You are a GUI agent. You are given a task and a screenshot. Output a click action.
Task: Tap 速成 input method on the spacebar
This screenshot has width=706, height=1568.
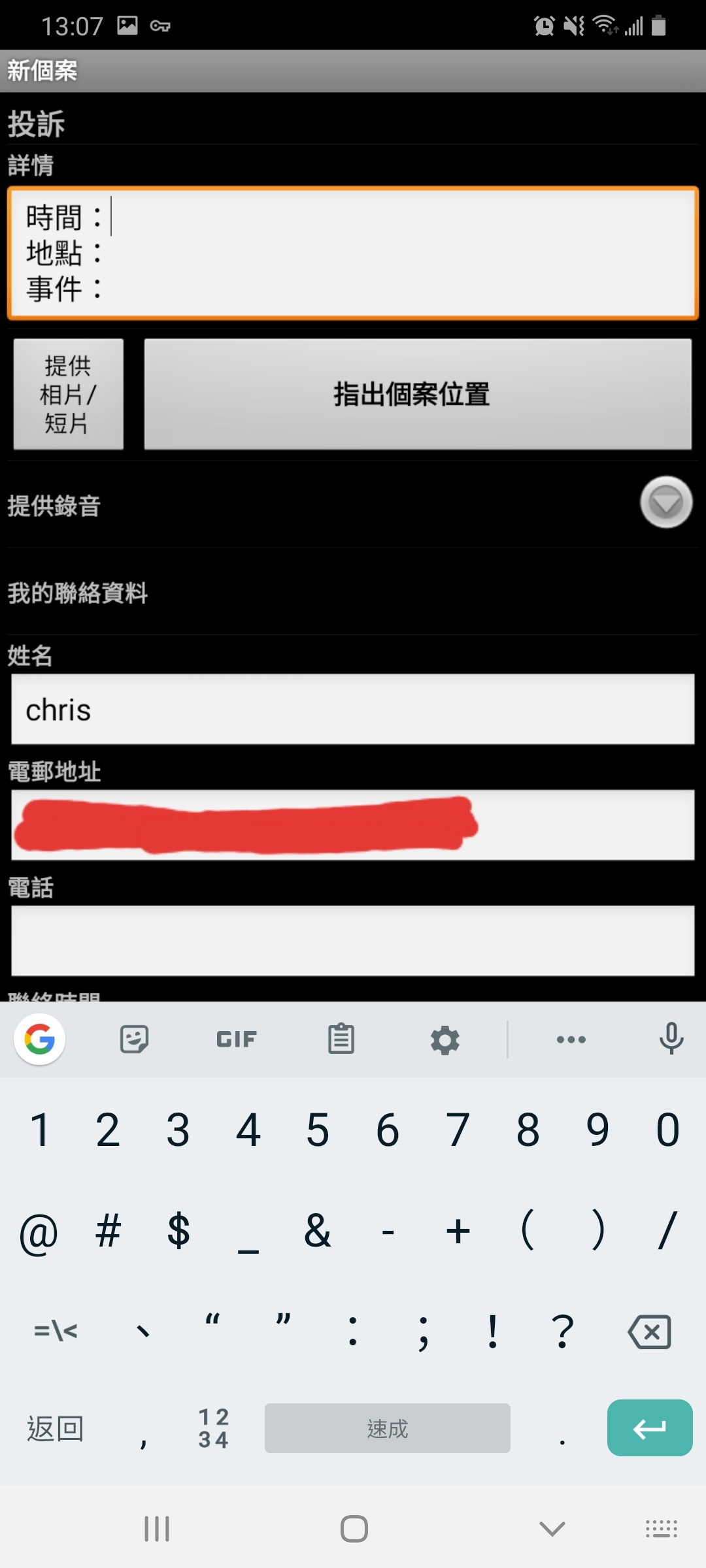point(387,1428)
